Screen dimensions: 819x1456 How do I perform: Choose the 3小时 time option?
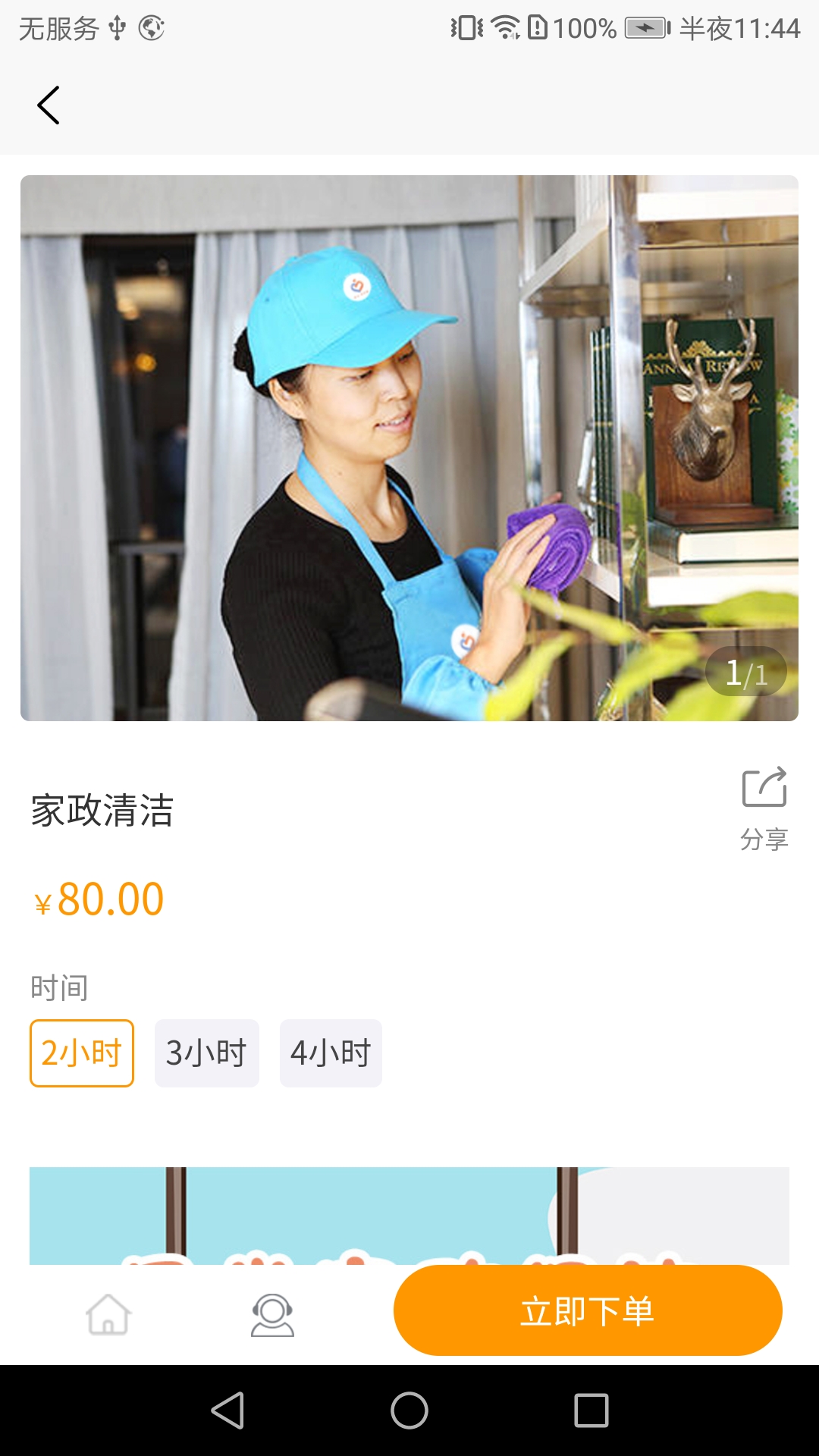point(206,1053)
